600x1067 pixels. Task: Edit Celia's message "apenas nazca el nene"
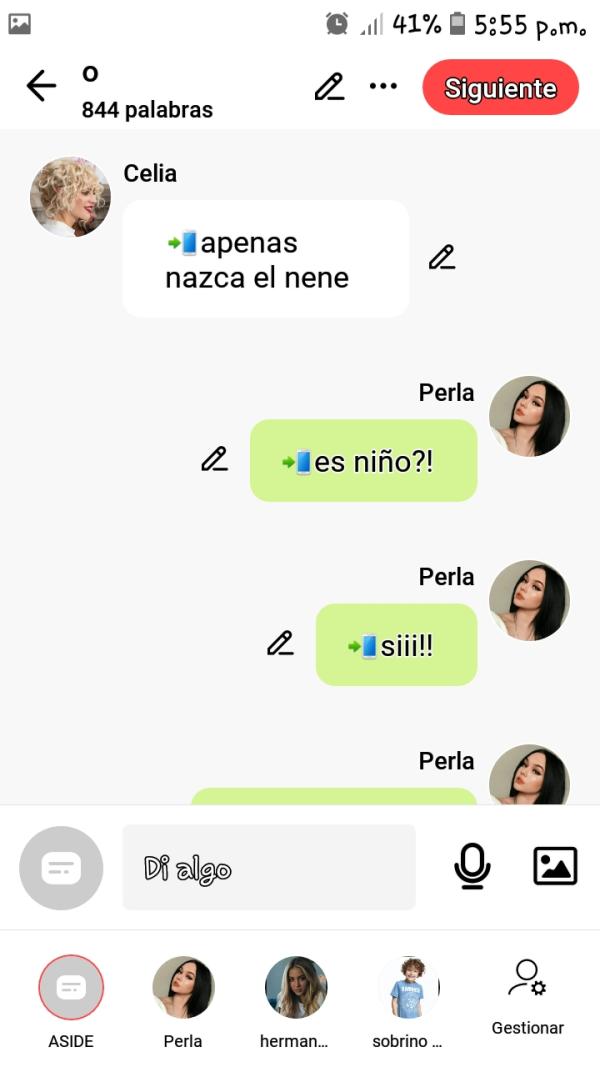pos(441,258)
